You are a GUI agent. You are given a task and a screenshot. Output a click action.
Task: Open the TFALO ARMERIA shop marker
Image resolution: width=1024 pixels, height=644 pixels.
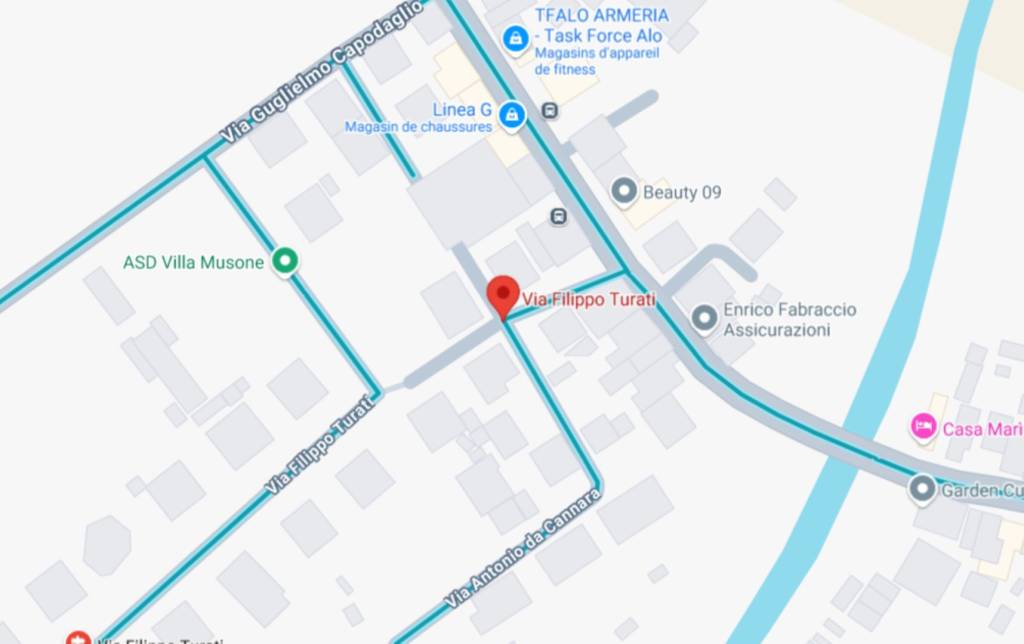tap(516, 39)
